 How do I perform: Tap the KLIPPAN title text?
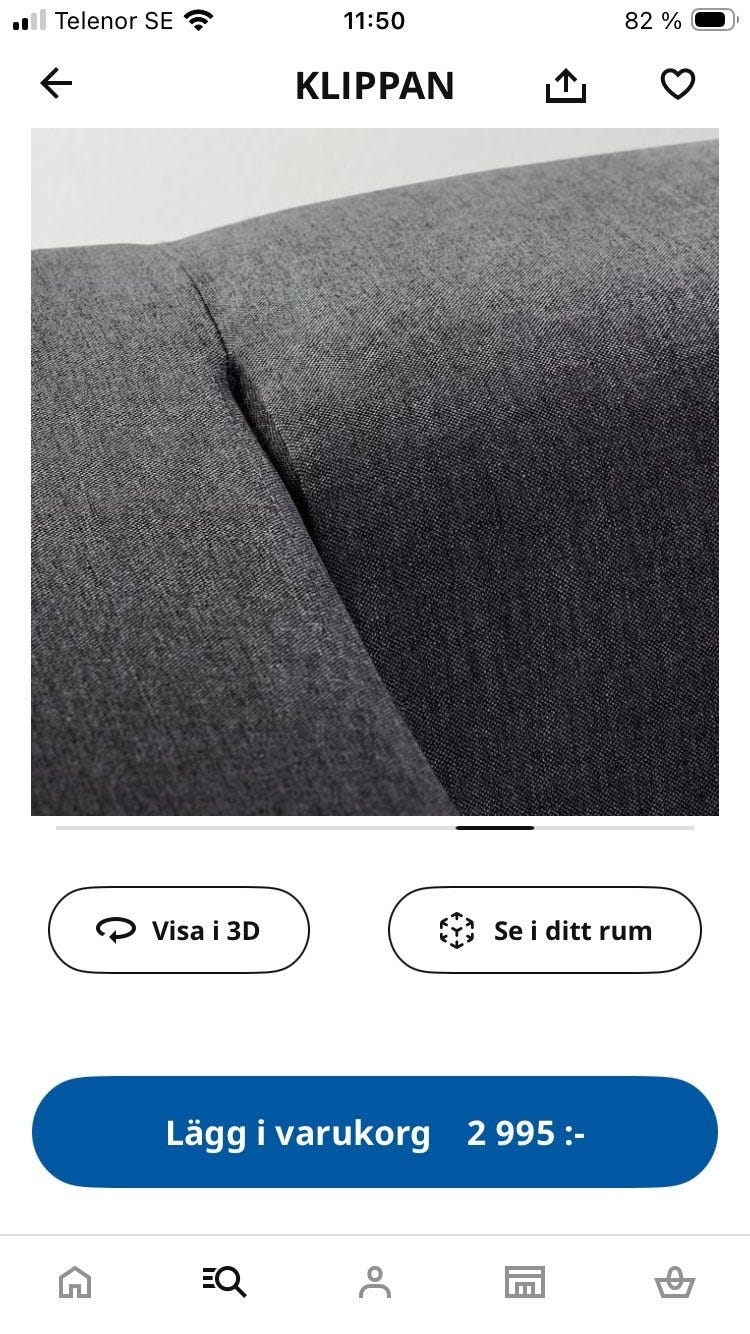tap(375, 85)
